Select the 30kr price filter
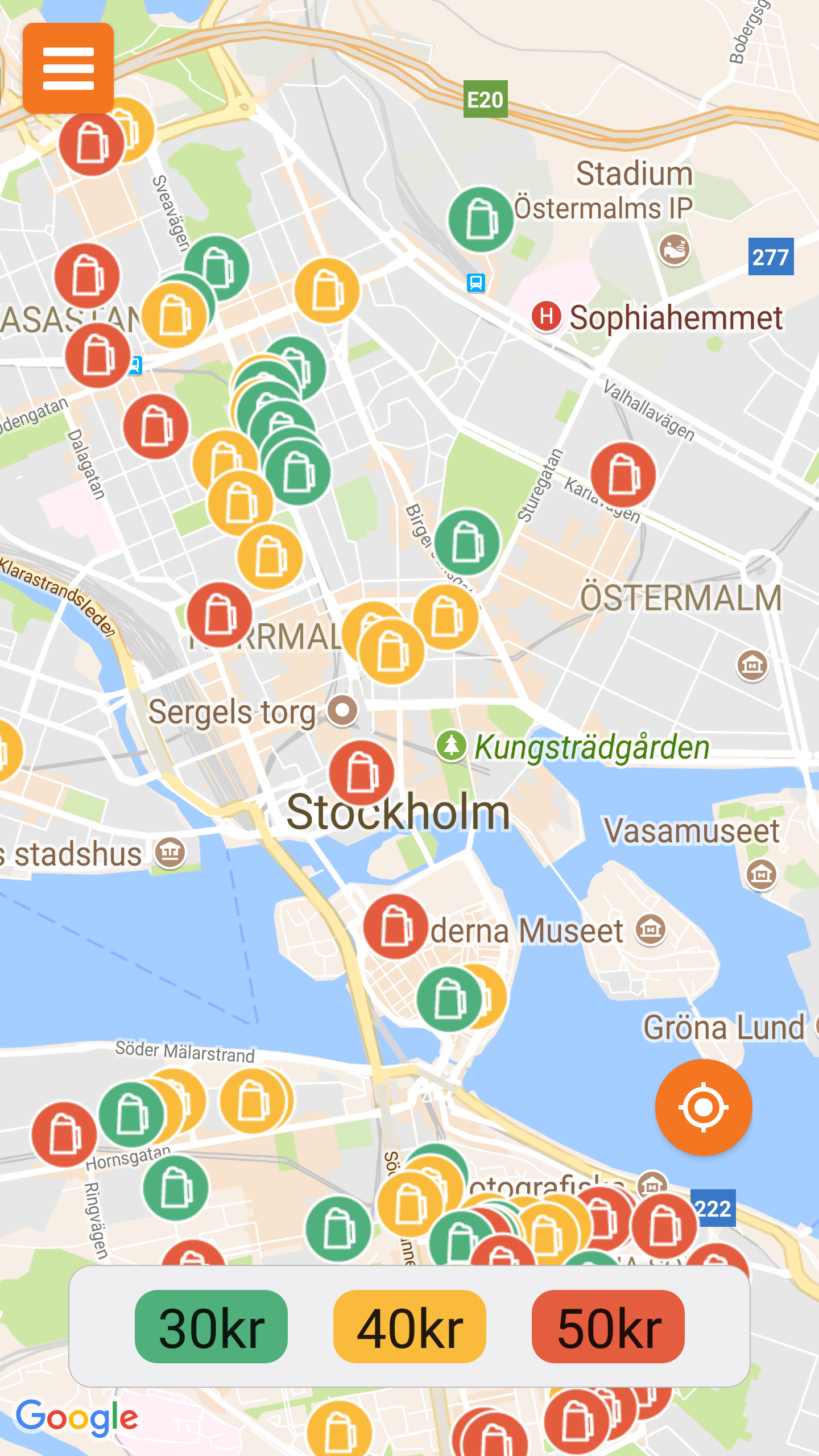The width and height of the screenshot is (819, 1456). 211,1326
